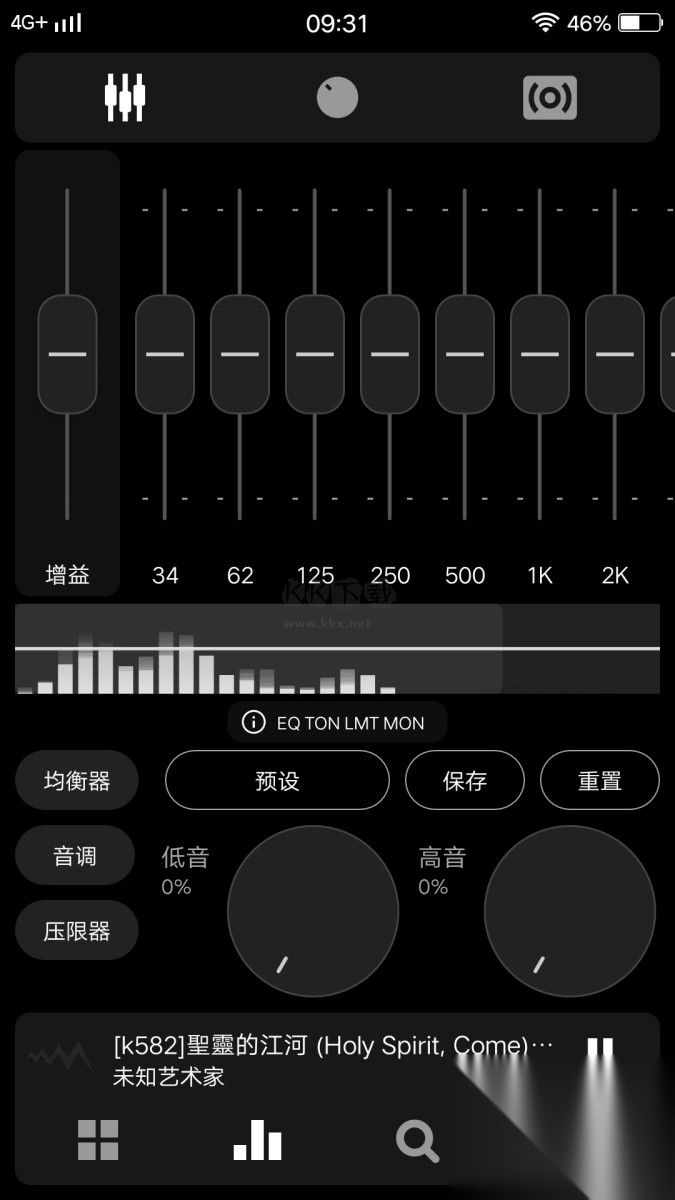Screen dimensions: 675x1200
Task: Reset the equalizer with 重置
Action: tap(600, 780)
